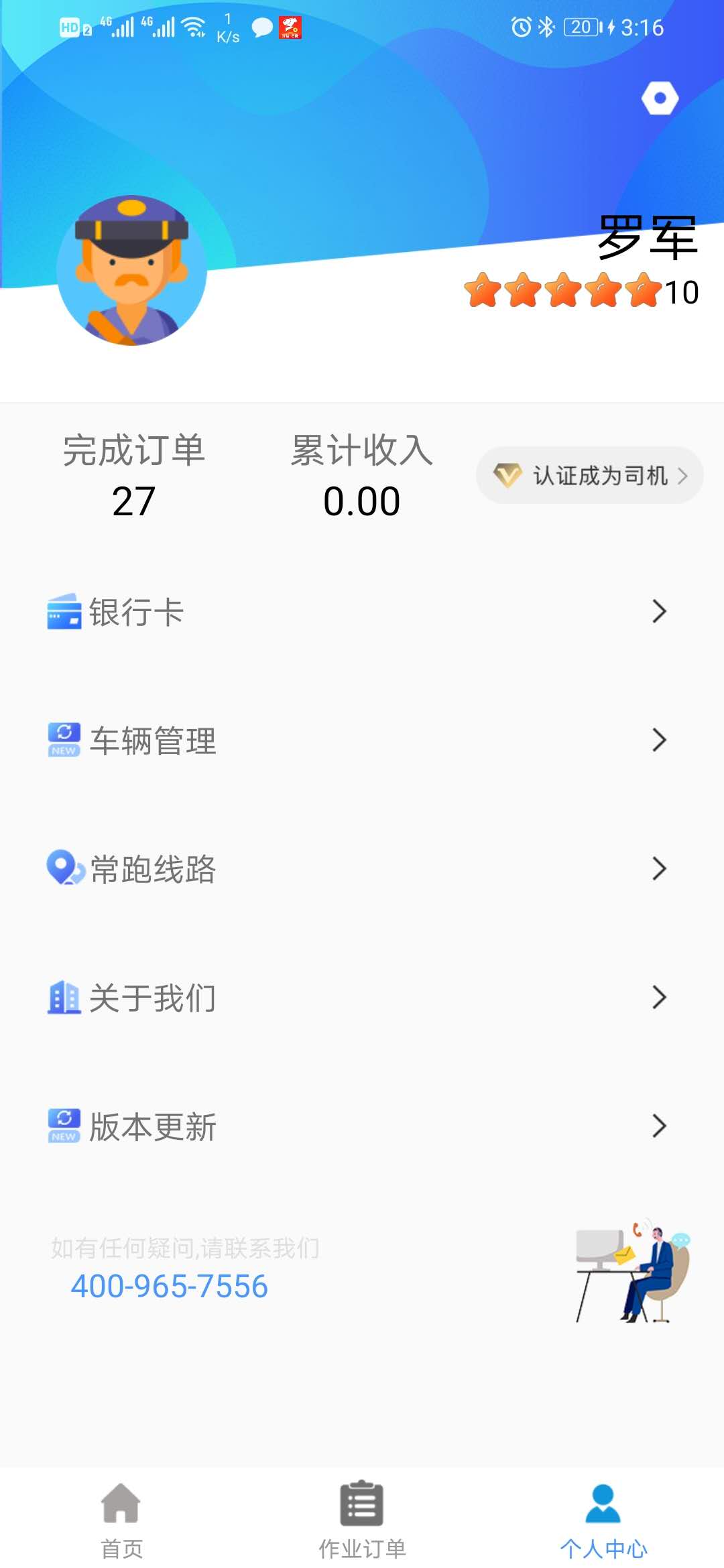The image size is (724, 1568).
Task: Expand 版本更新 with its chevron
Action: pos(660,1126)
